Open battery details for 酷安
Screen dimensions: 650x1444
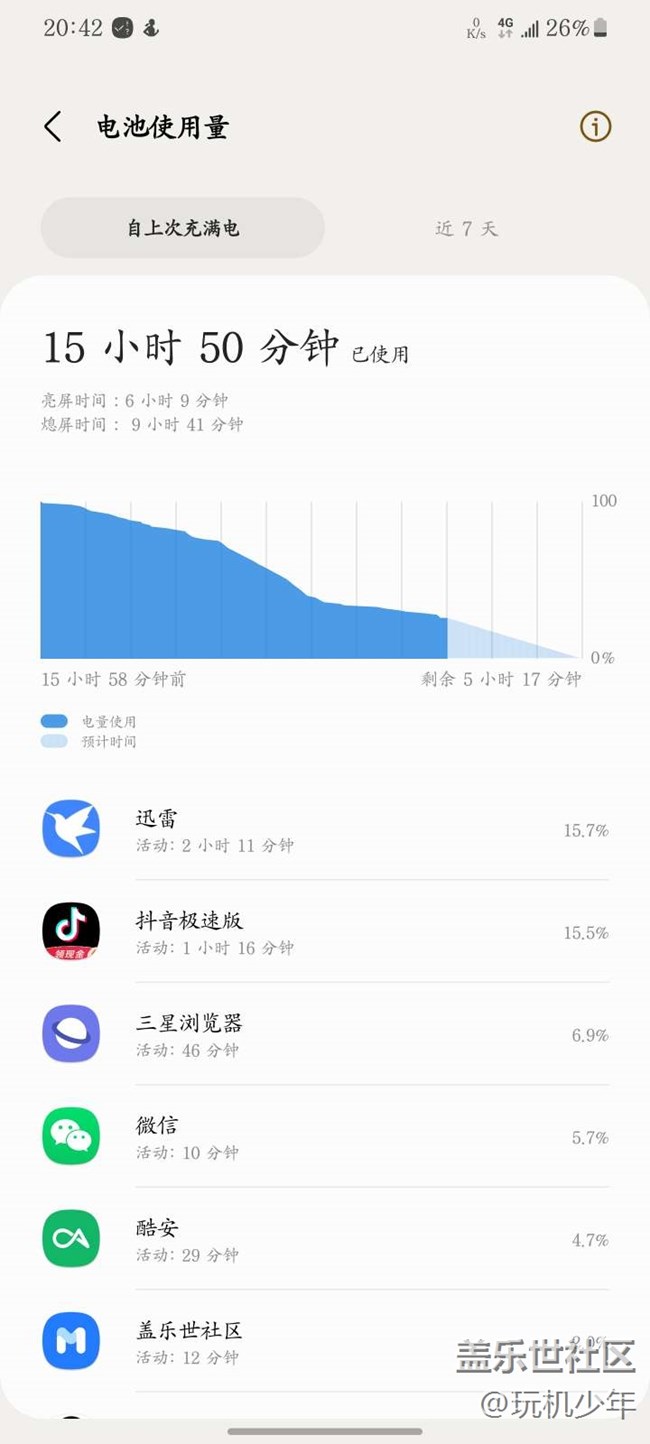pos(325,1238)
